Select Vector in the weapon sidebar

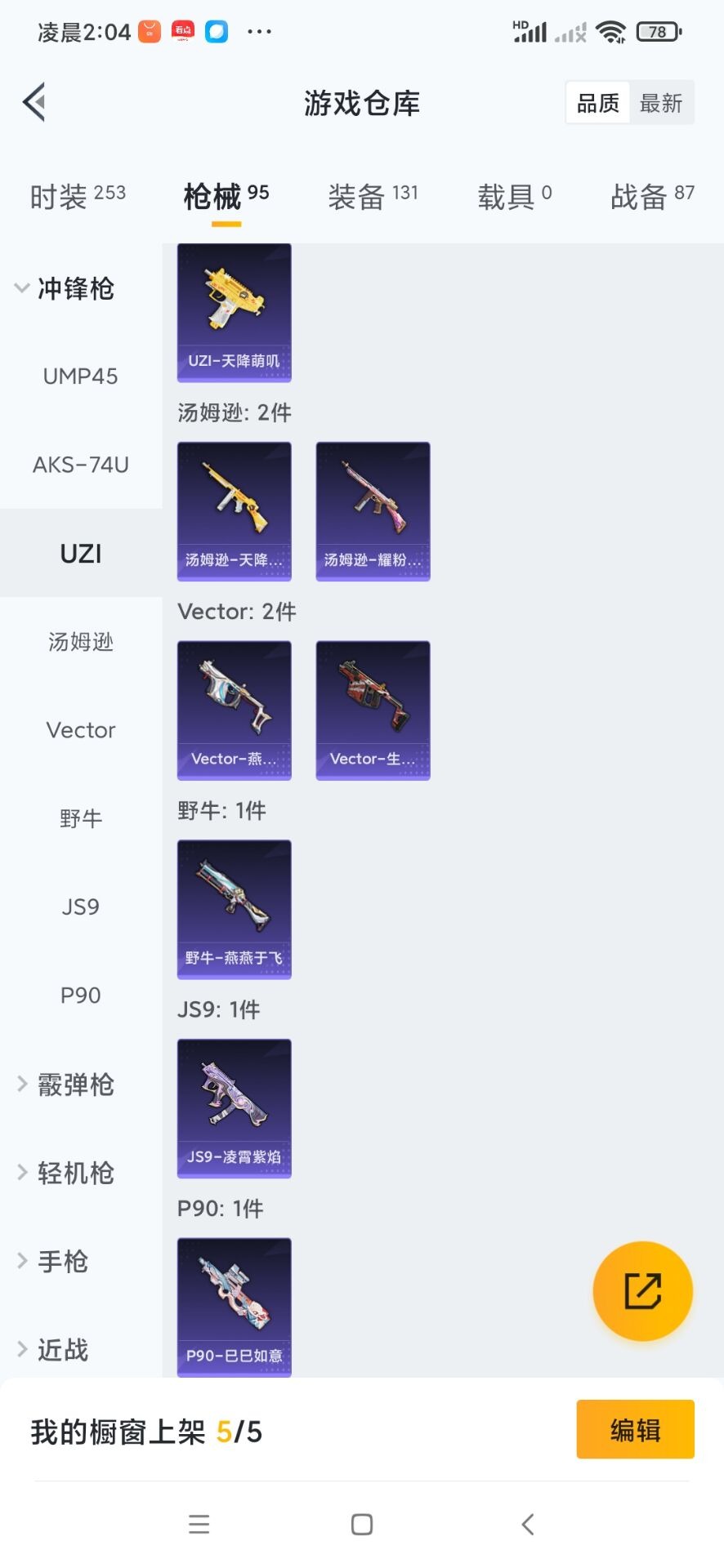pos(80,730)
